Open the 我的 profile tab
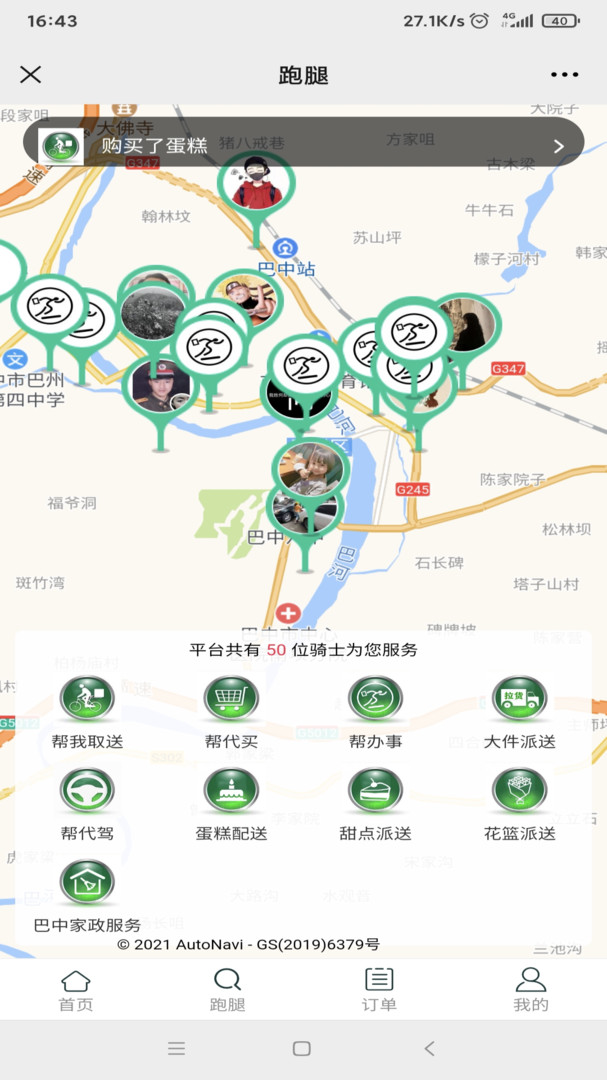The image size is (607, 1080). pyautogui.click(x=531, y=990)
